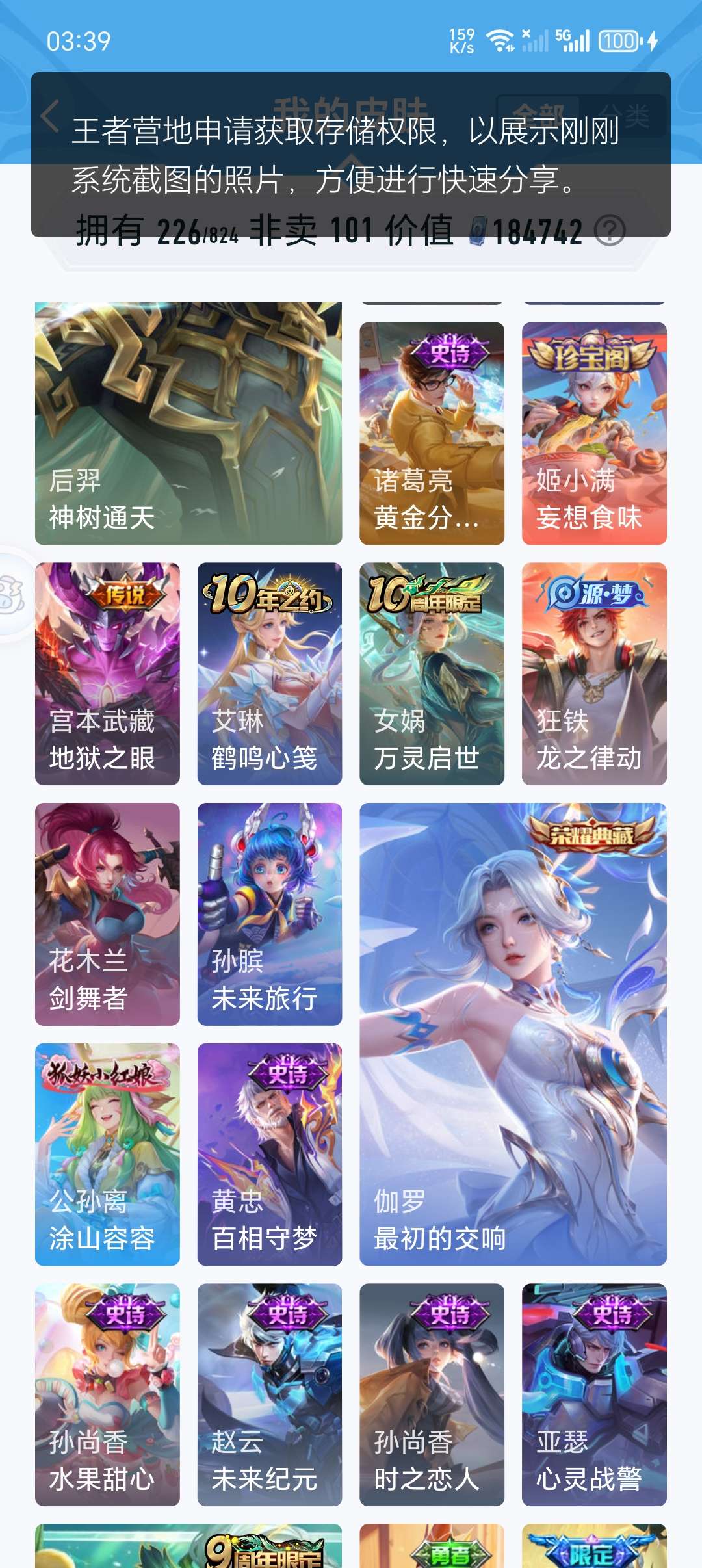Viewport: 702px width, 1568px height.
Task: View 伽罗 最初的交响 skin
Action: 513,1034
